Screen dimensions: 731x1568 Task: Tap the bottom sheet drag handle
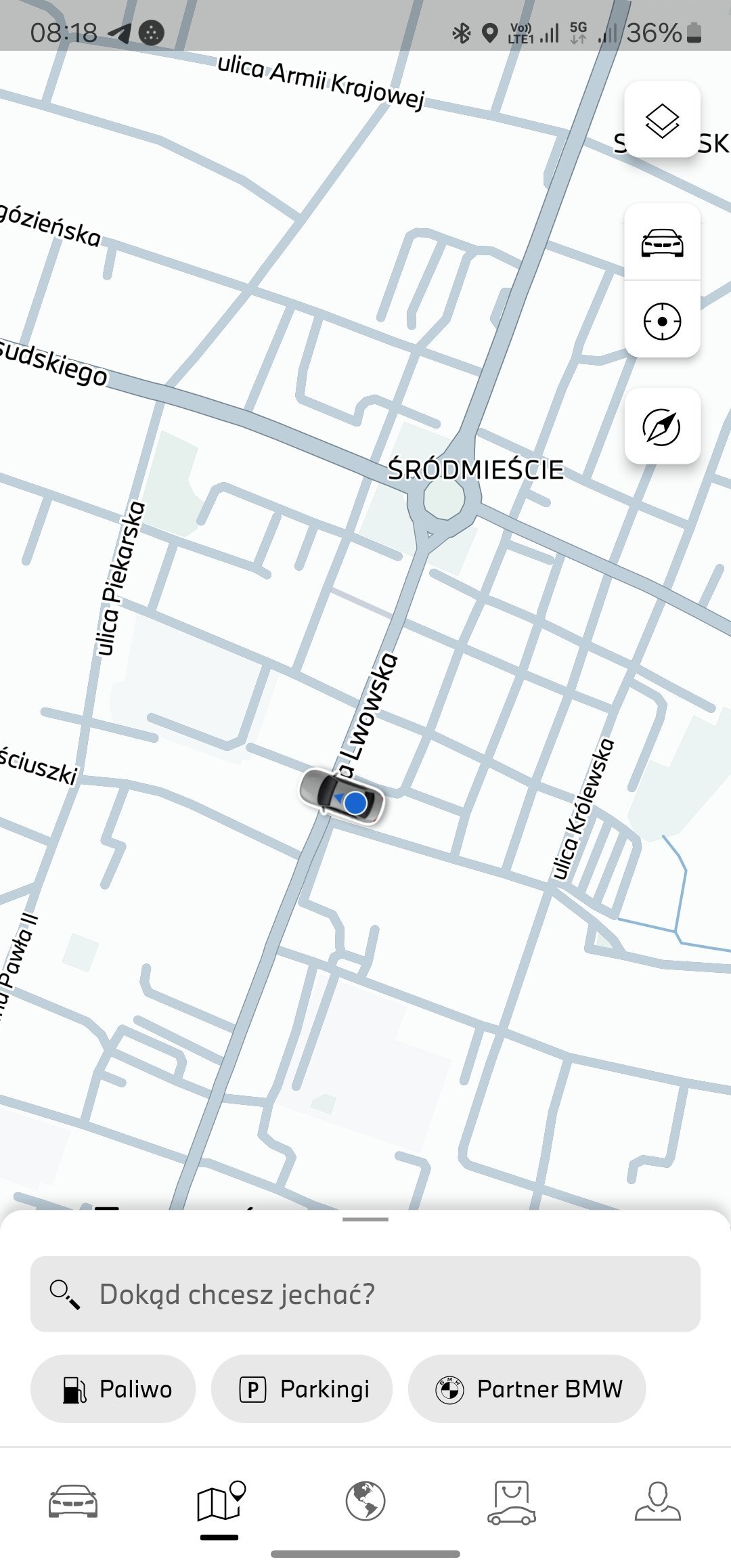pyautogui.click(x=365, y=1219)
